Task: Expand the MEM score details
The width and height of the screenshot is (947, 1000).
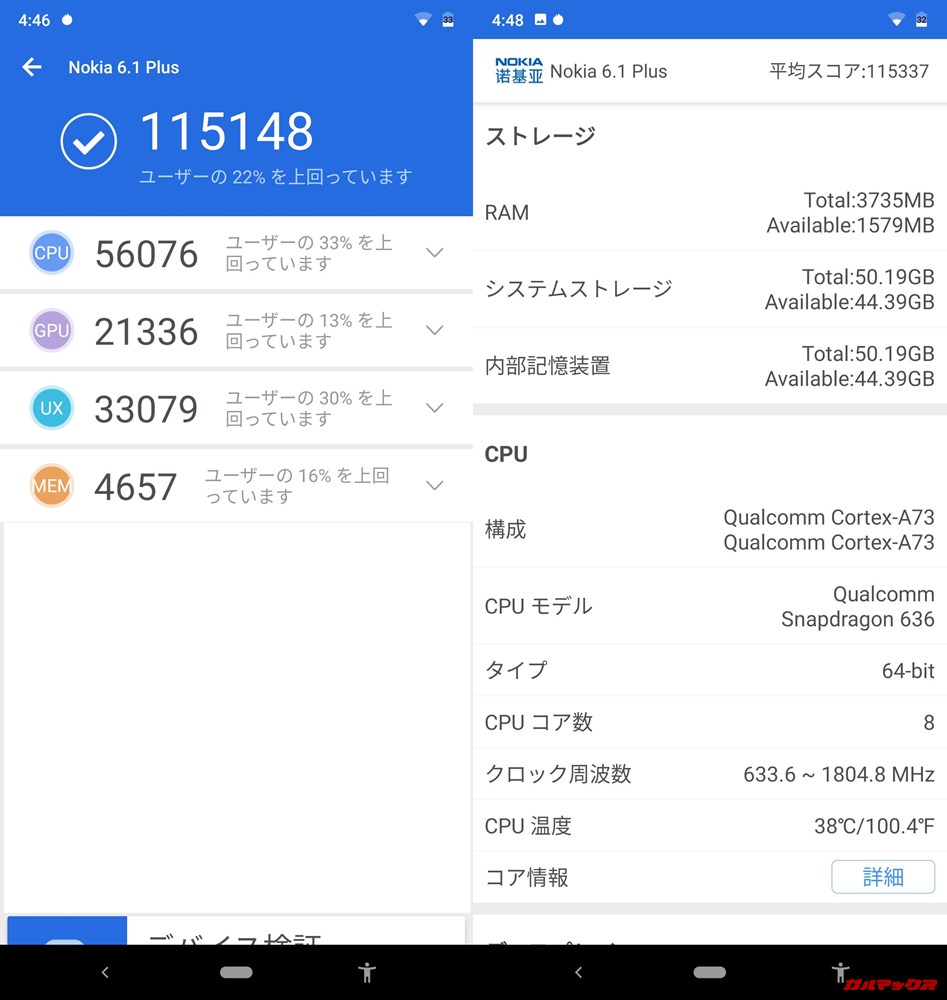Action: click(x=435, y=485)
